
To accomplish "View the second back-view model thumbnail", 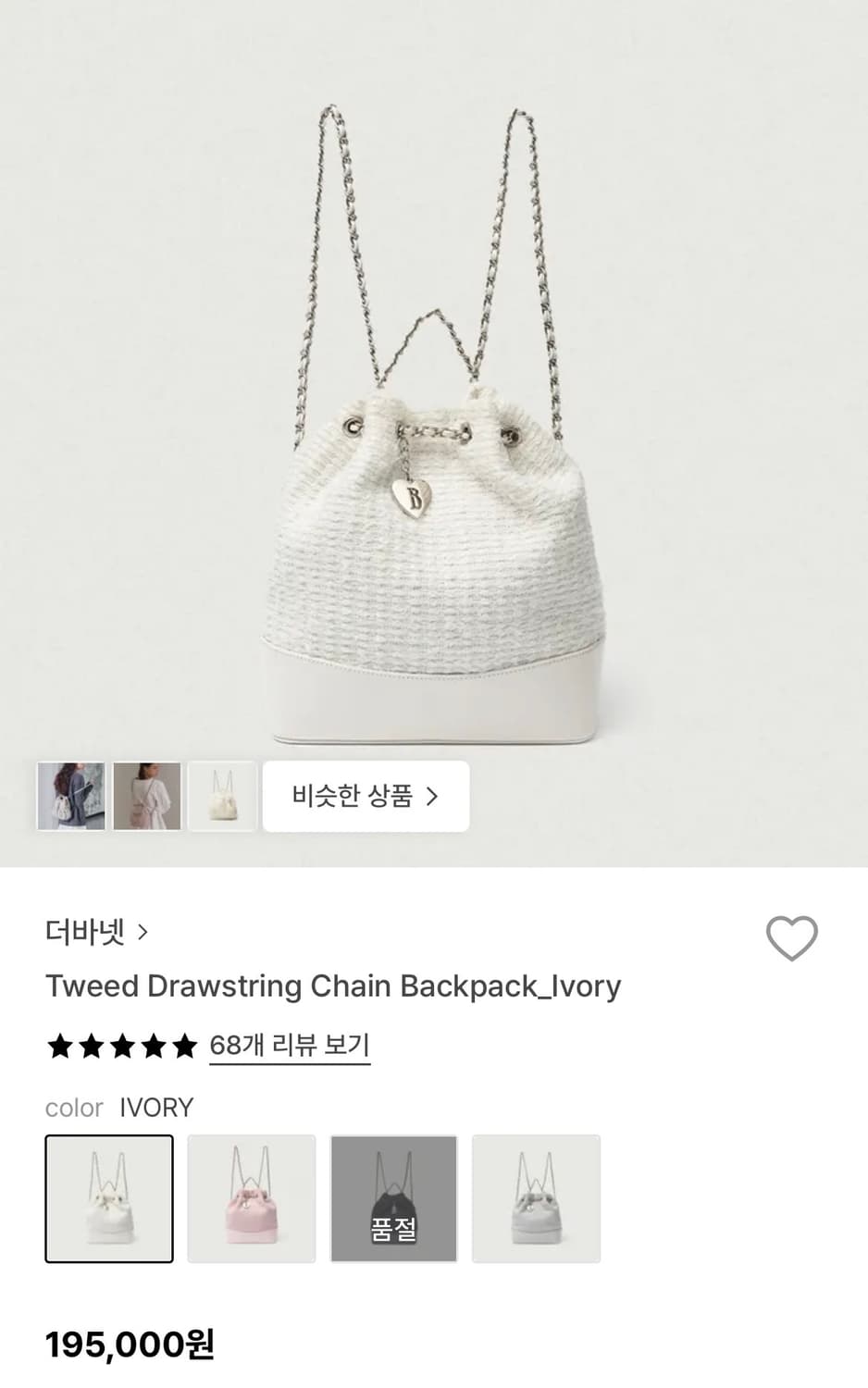I will 146,797.
